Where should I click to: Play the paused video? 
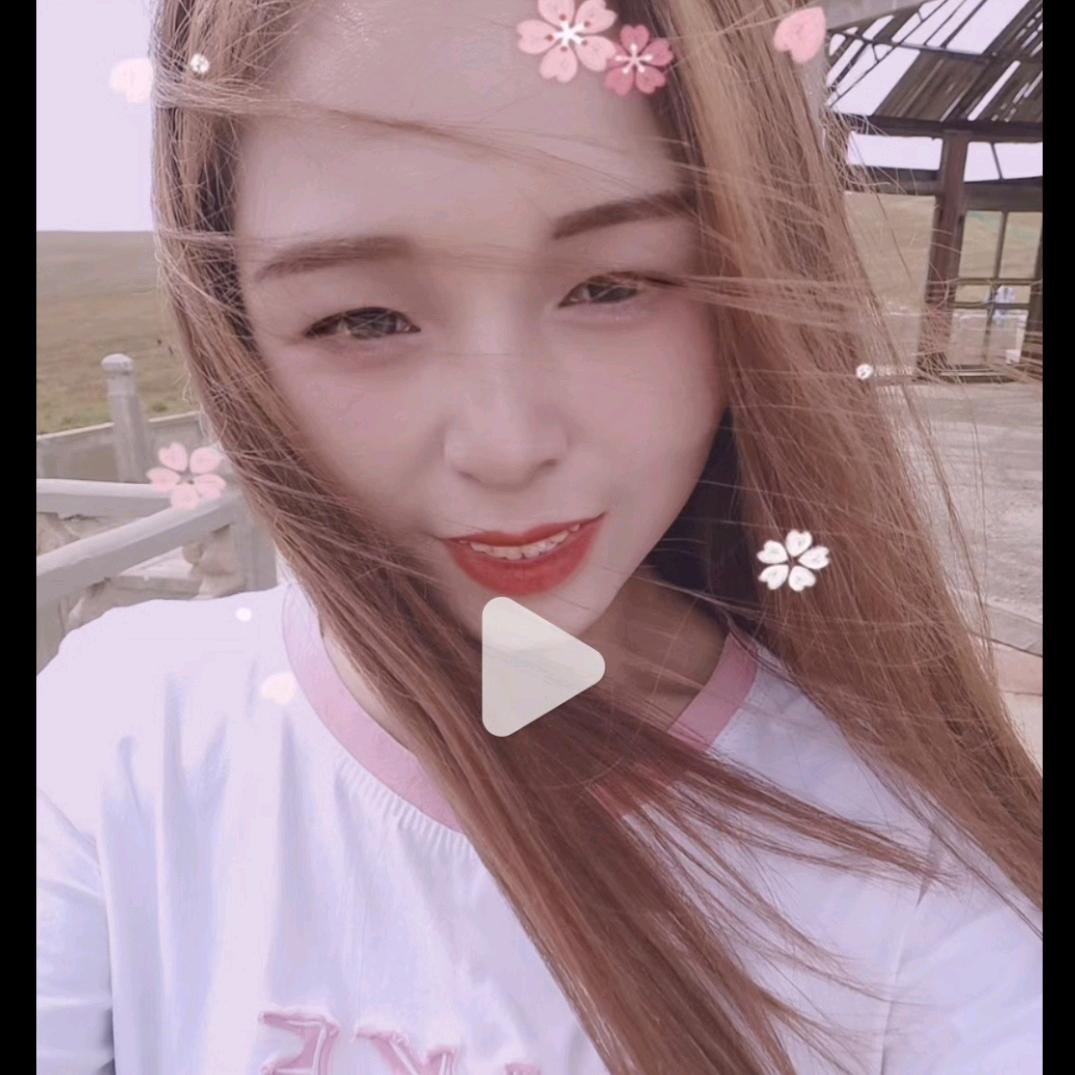[537, 666]
